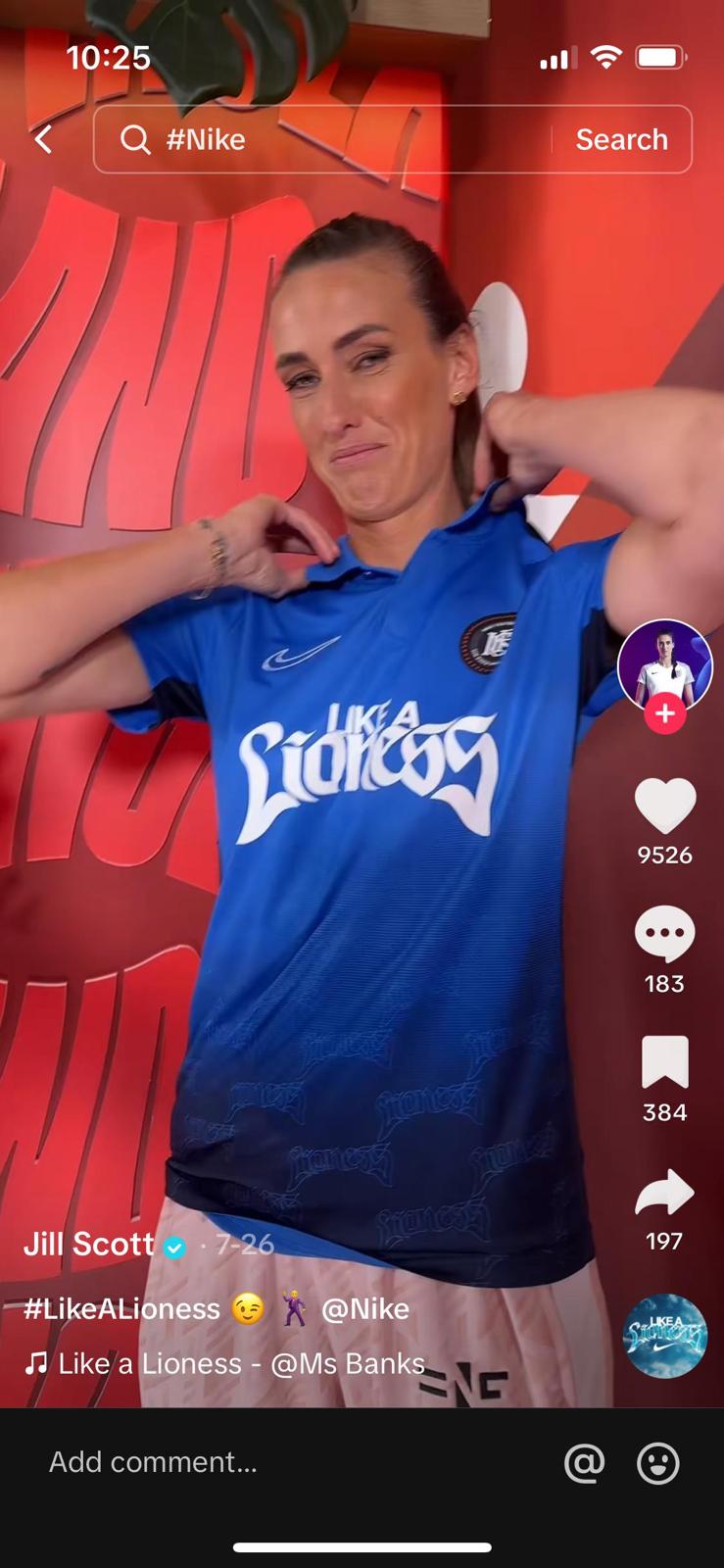Open the Like a Lioness sound title

(240, 1364)
